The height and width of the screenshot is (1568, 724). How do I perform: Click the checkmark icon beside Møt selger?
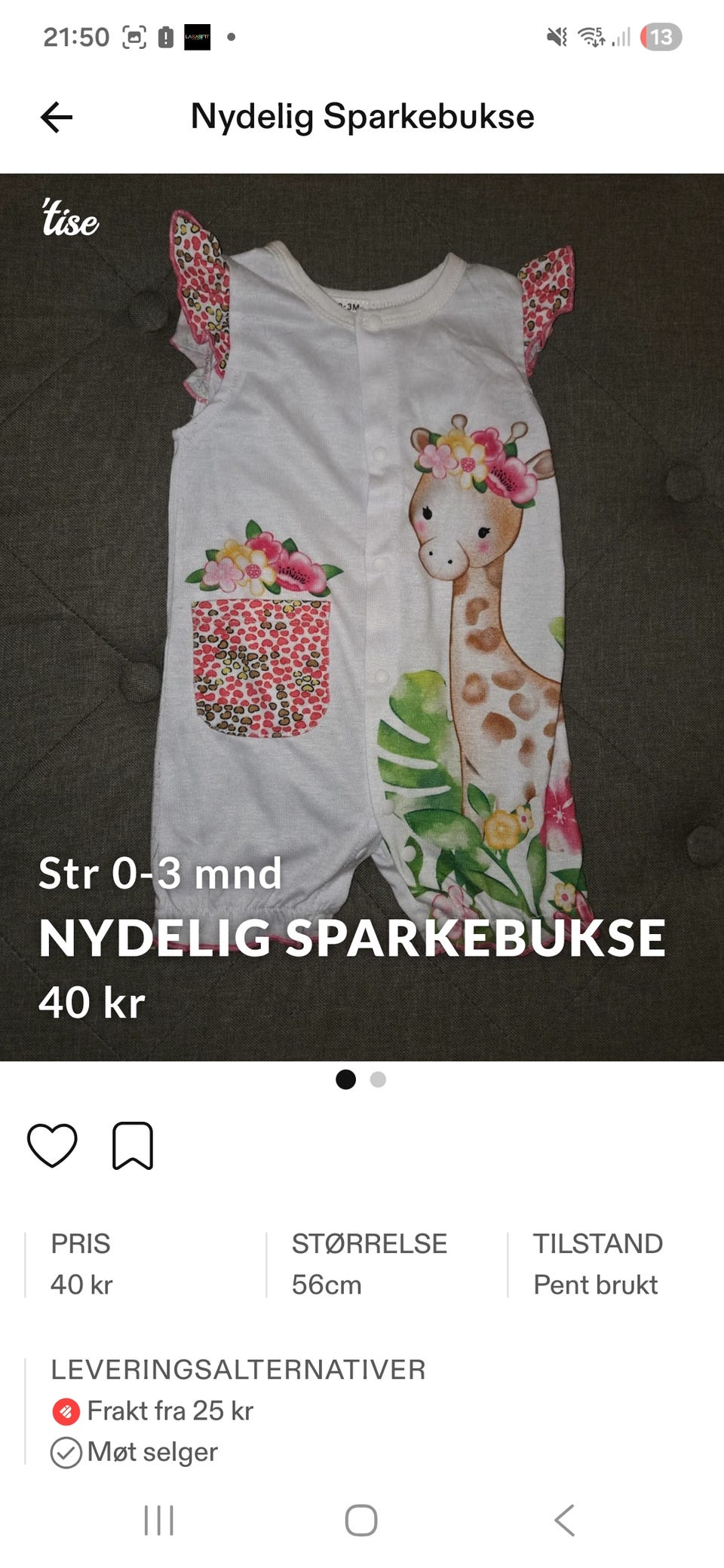point(66,1451)
